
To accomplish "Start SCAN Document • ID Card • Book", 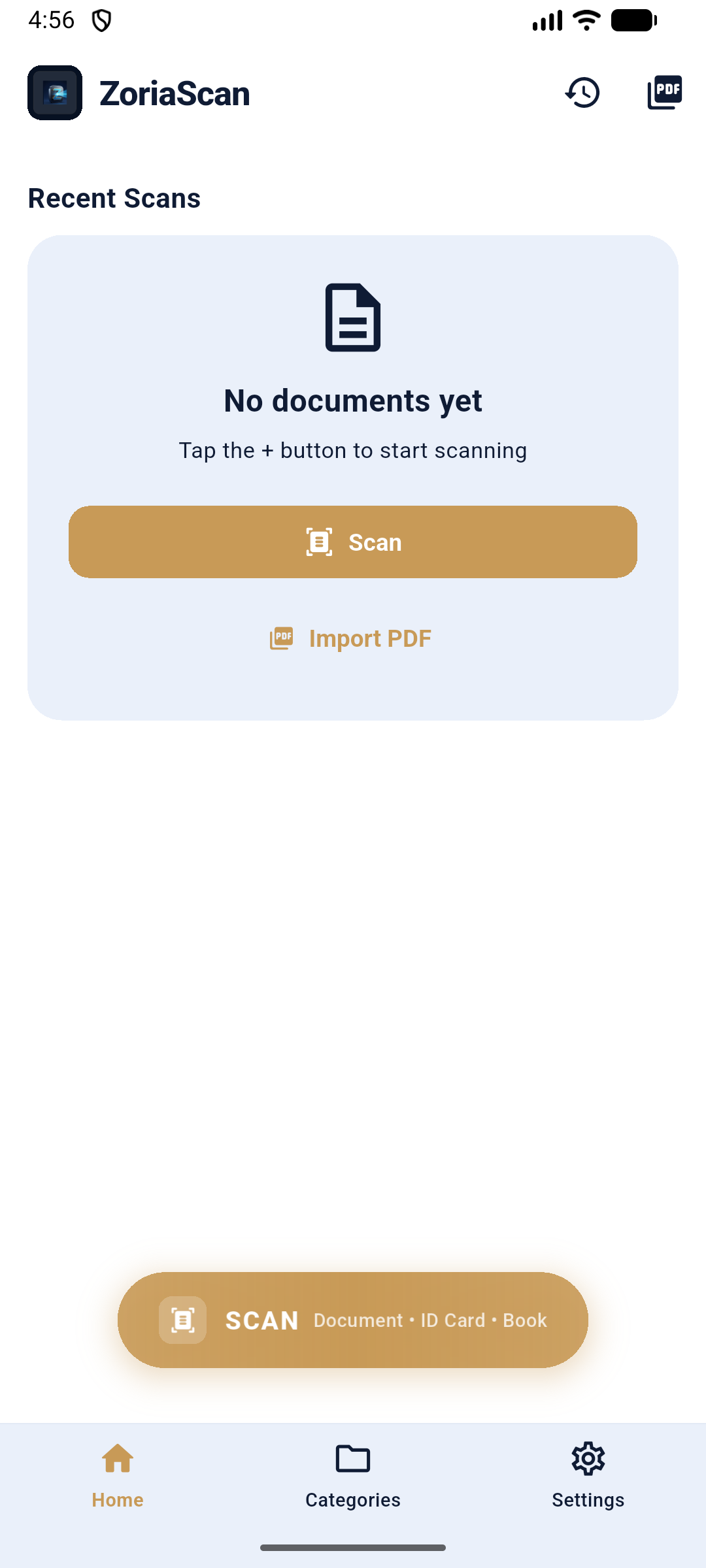I will (353, 1320).
